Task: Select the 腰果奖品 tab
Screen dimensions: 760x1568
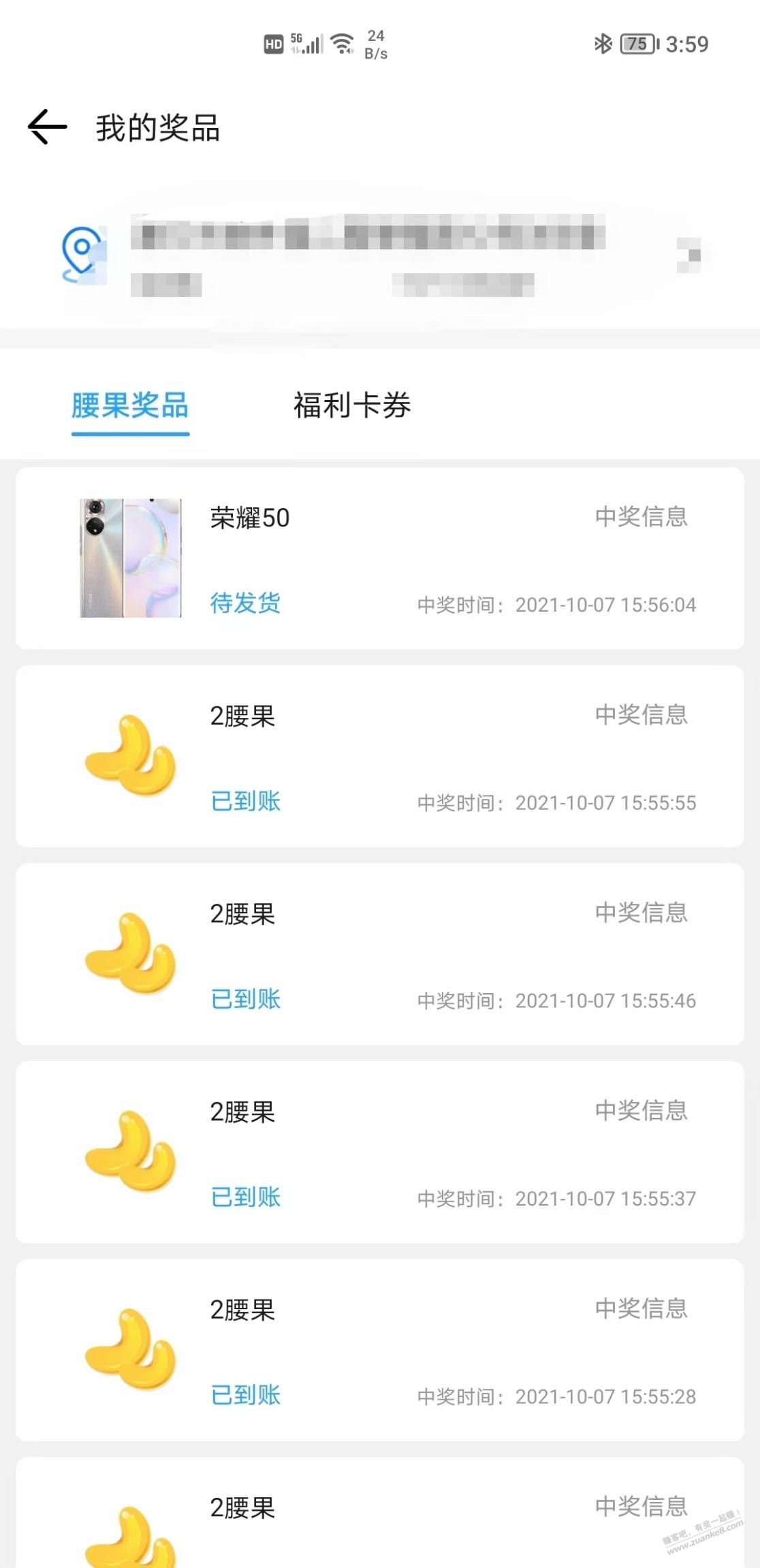Action: (x=130, y=406)
